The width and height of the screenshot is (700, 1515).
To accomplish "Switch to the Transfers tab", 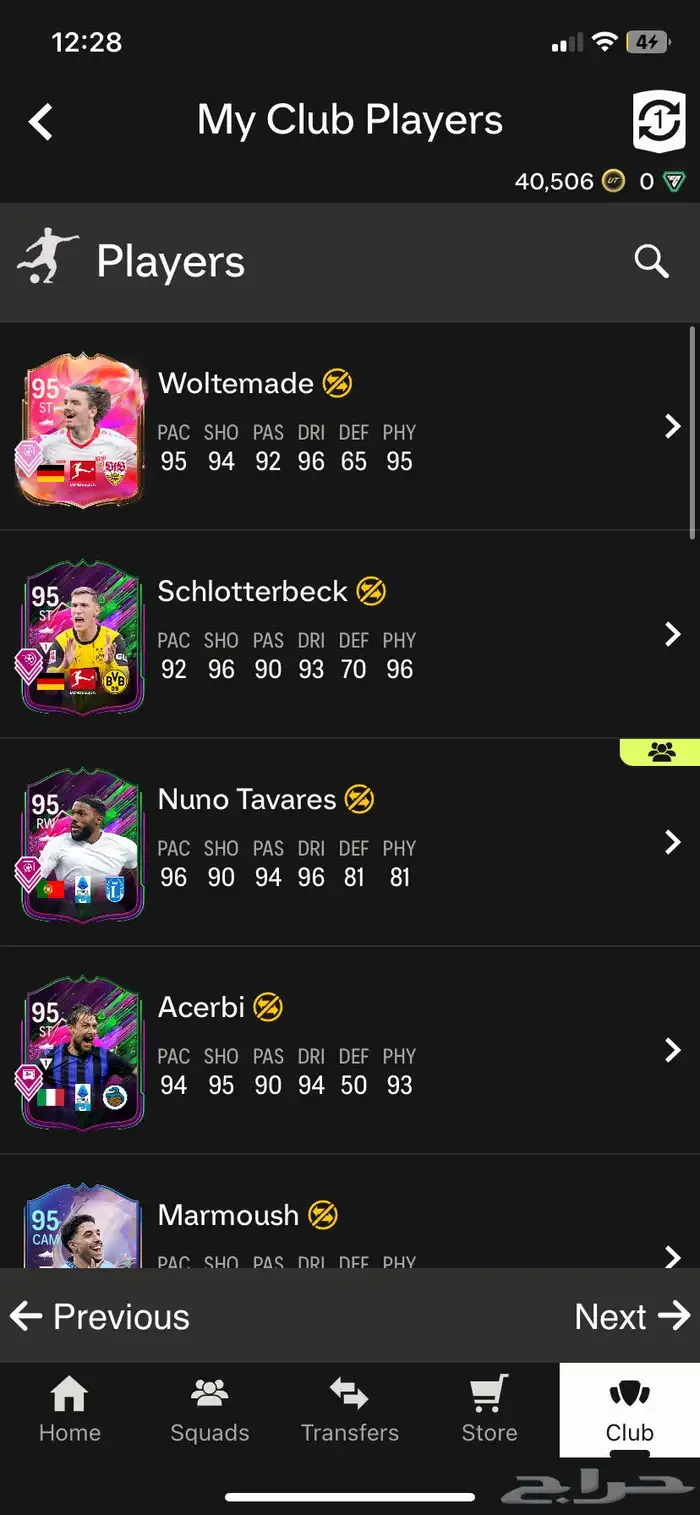I will pyautogui.click(x=350, y=1410).
